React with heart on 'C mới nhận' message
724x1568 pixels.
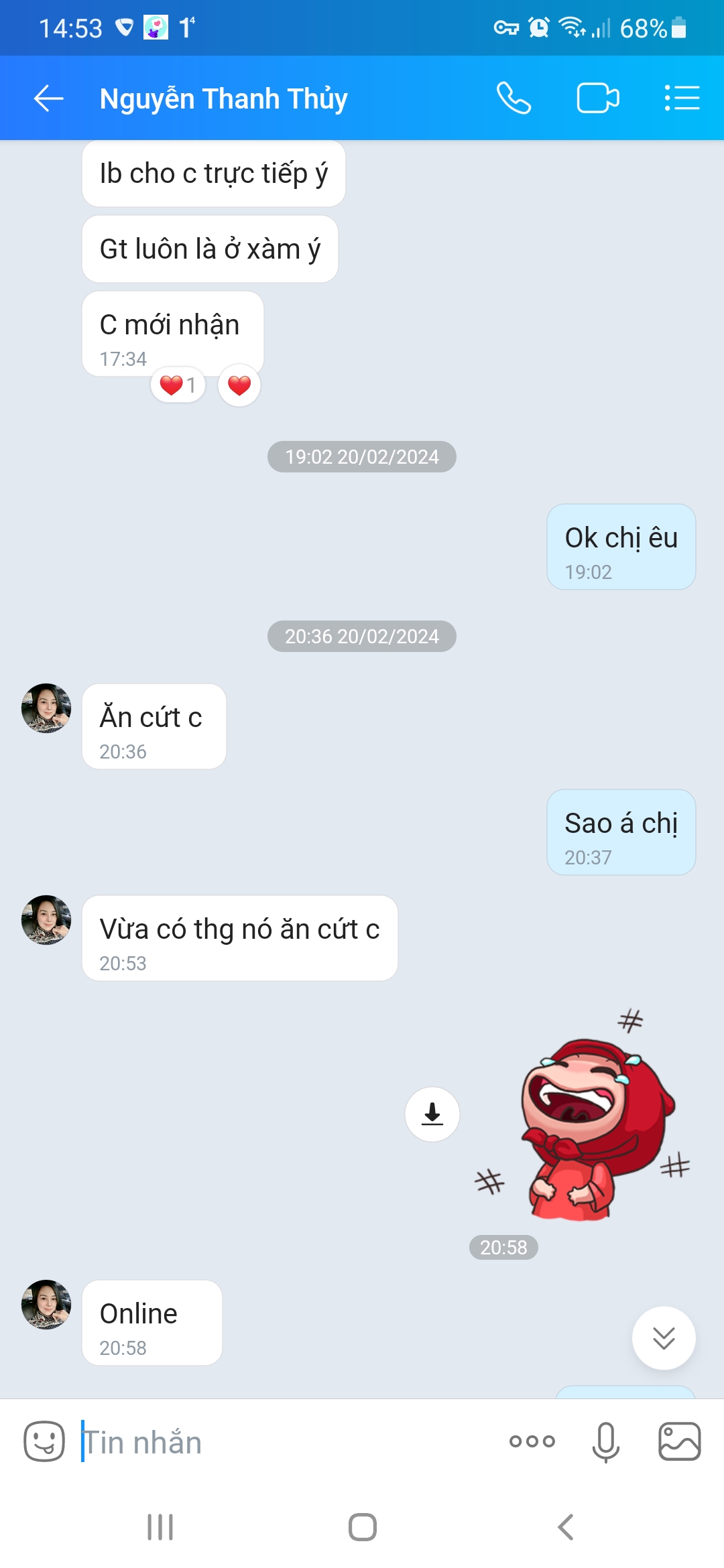pyautogui.click(x=239, y=385)
